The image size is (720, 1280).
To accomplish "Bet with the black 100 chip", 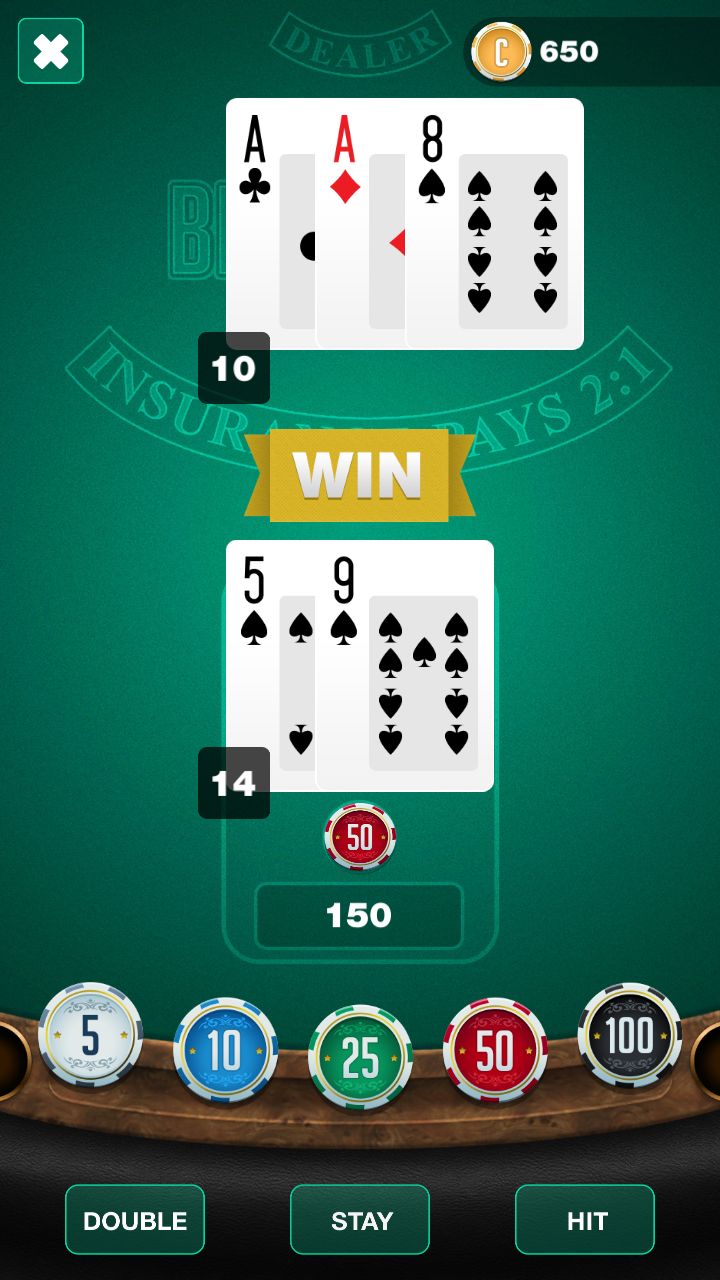I will point(629,1036).
